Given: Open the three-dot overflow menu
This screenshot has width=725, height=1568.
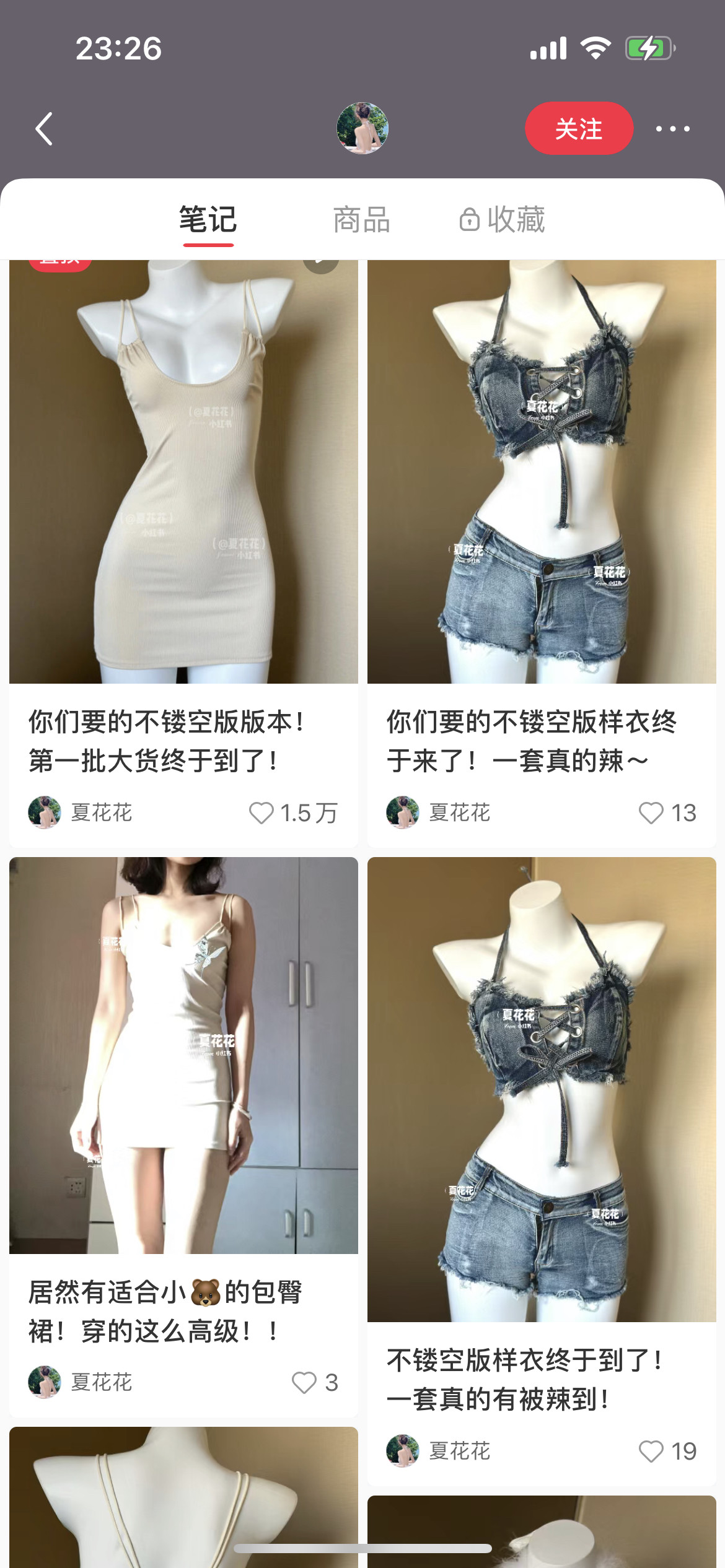Looking at the screenshot, I should [x=672, y=129].
